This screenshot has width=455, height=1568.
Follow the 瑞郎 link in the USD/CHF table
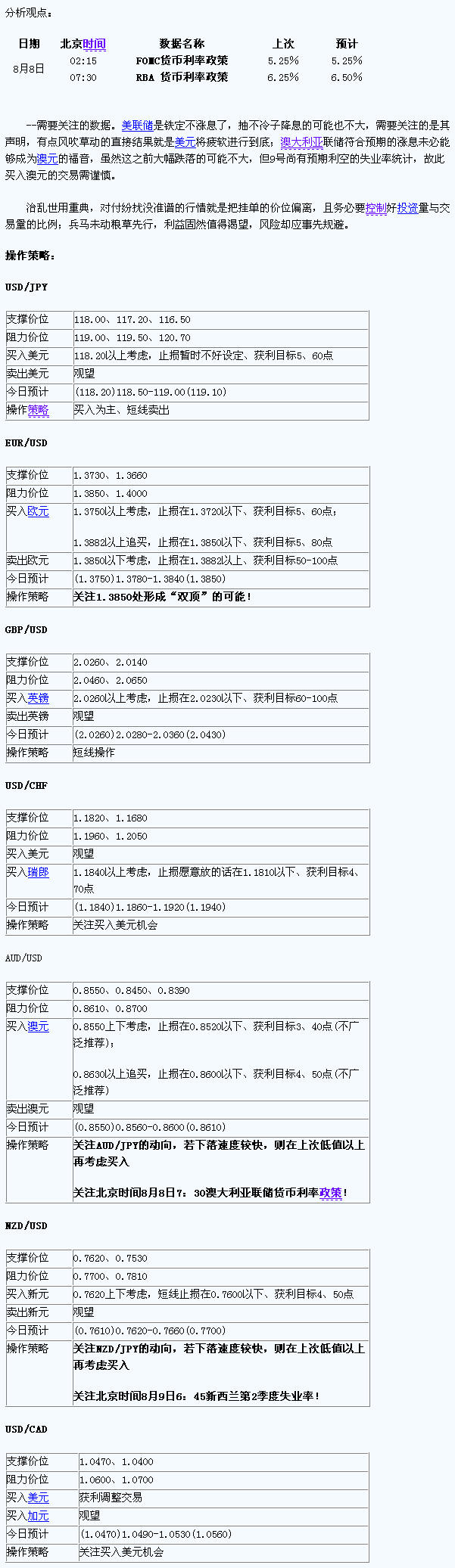tap(39, 872)
